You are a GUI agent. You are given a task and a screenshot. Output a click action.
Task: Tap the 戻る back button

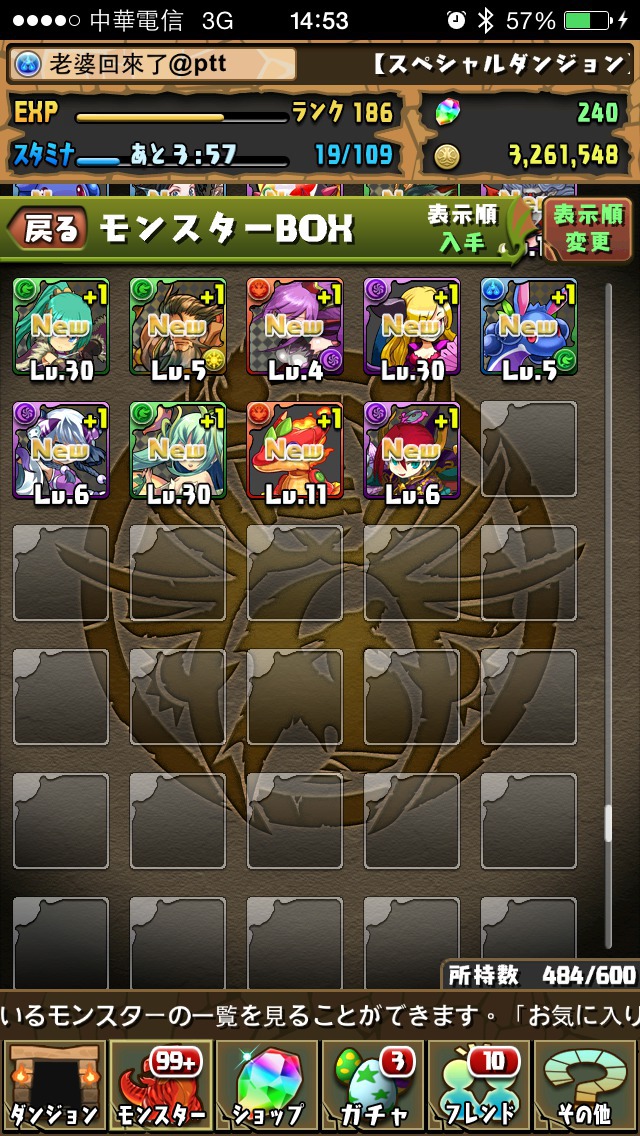tap(48, 228)
